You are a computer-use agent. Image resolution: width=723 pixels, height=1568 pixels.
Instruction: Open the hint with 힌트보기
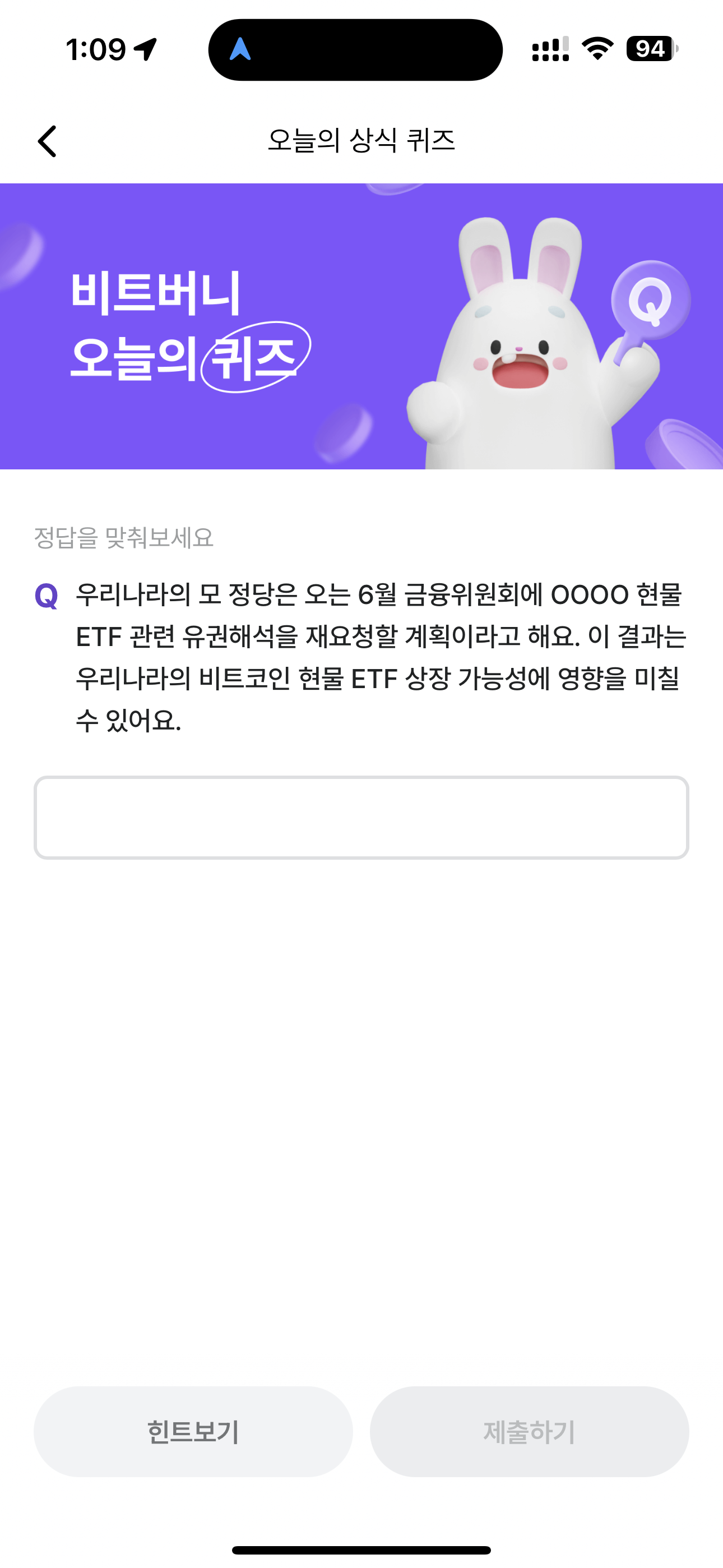coord(193,1431)
